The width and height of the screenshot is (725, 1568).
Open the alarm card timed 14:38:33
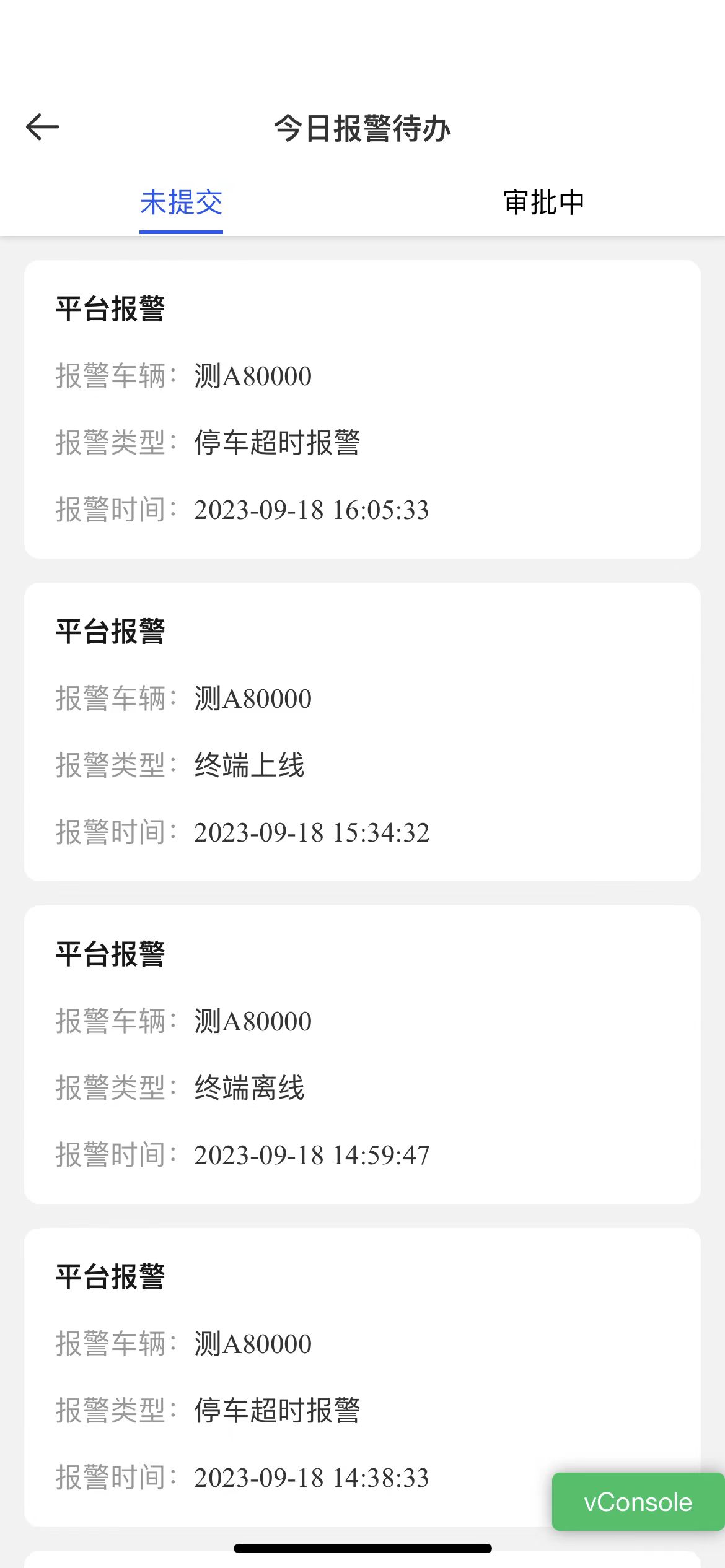pyautogui.click(x=362, y=1377)
